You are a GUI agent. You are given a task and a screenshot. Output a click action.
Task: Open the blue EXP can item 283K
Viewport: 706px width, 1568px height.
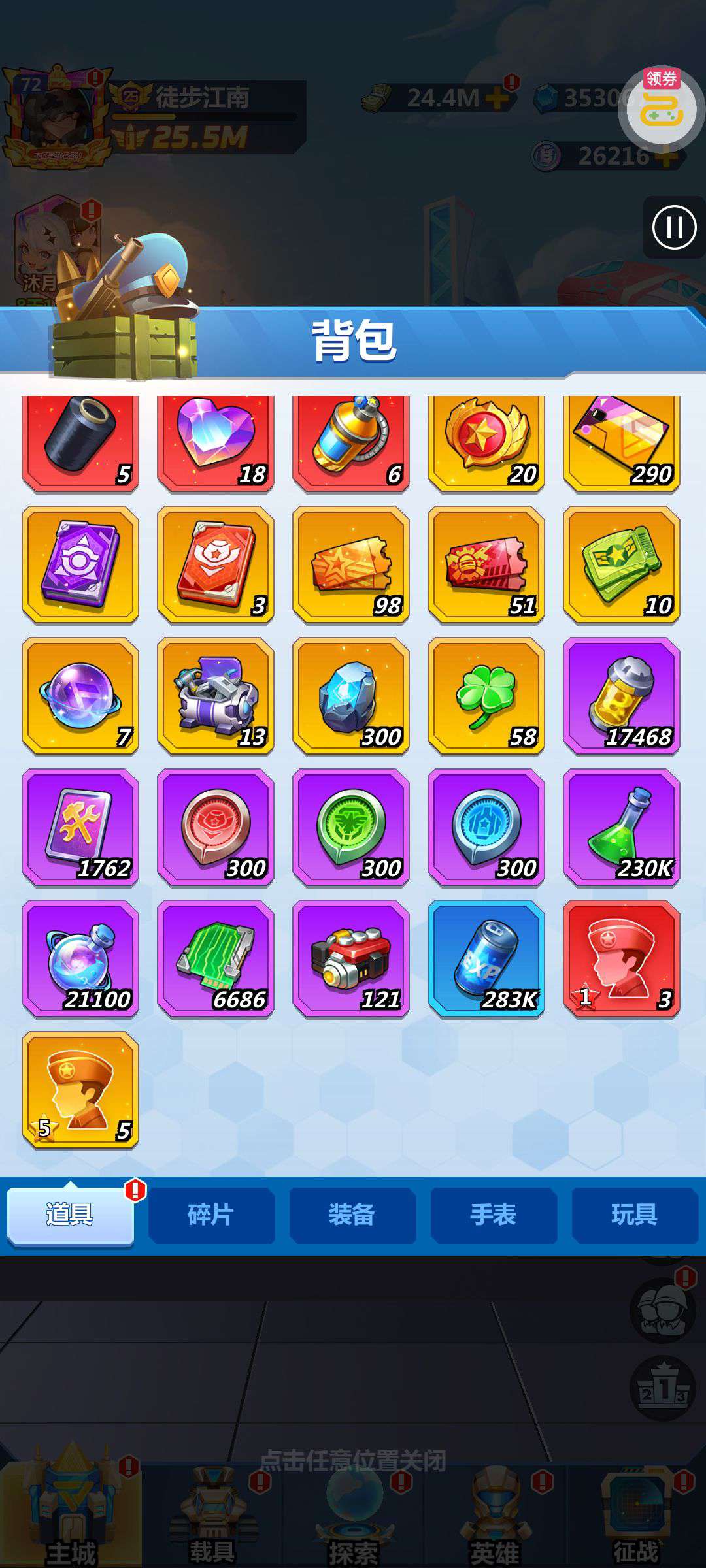click(x=486, y=958)
